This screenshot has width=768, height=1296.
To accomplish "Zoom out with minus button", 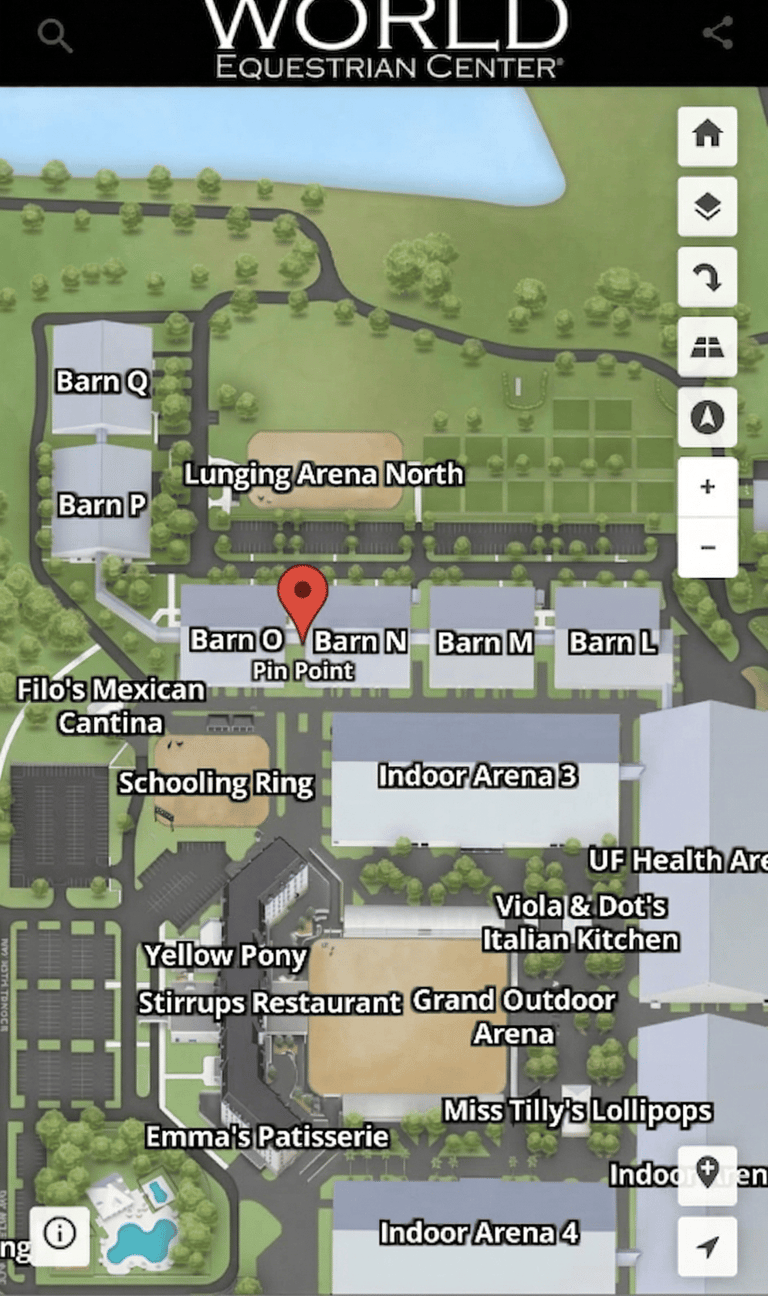I will 708,547.
